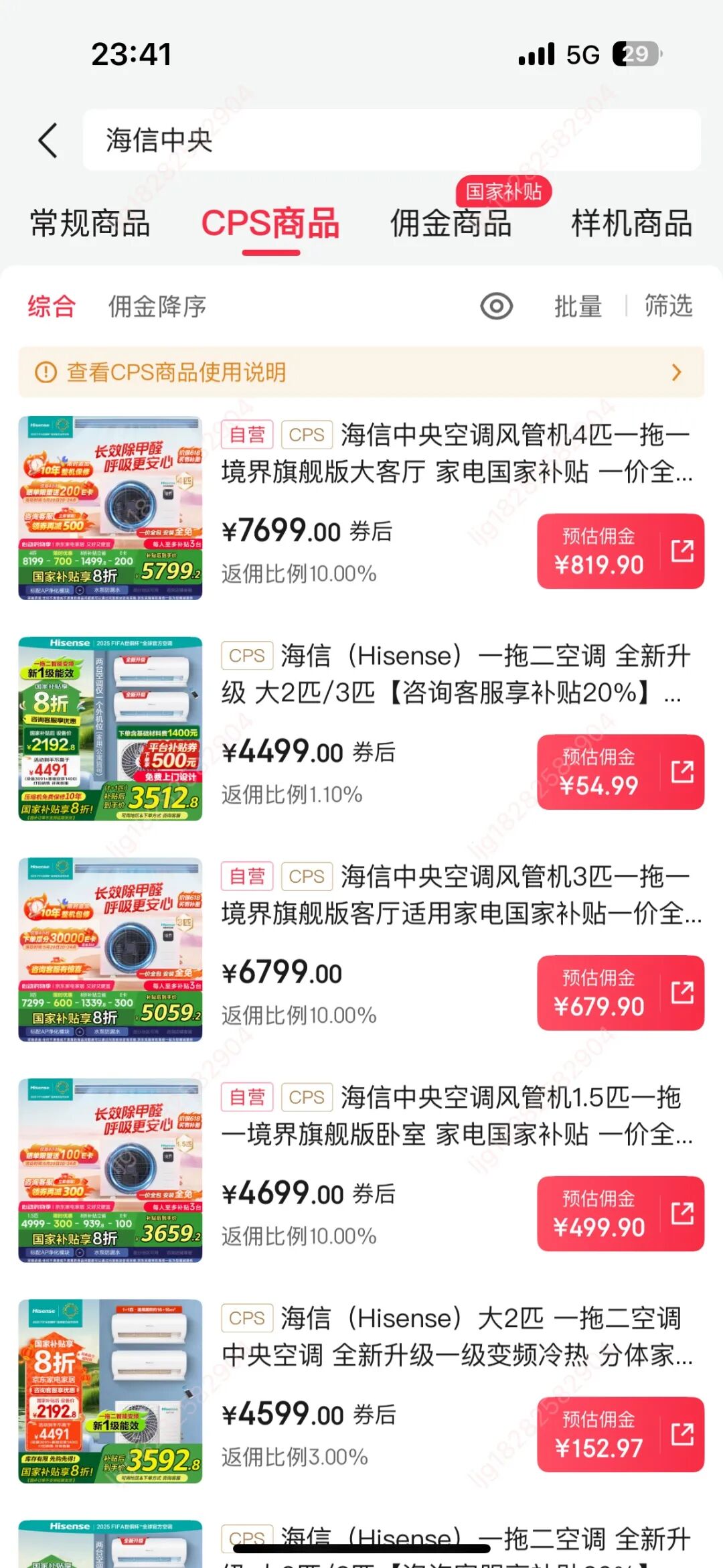Open 海信中央空调风管机4匹一拖一 product
This screenshot has width=723, height=1568.
455,453
